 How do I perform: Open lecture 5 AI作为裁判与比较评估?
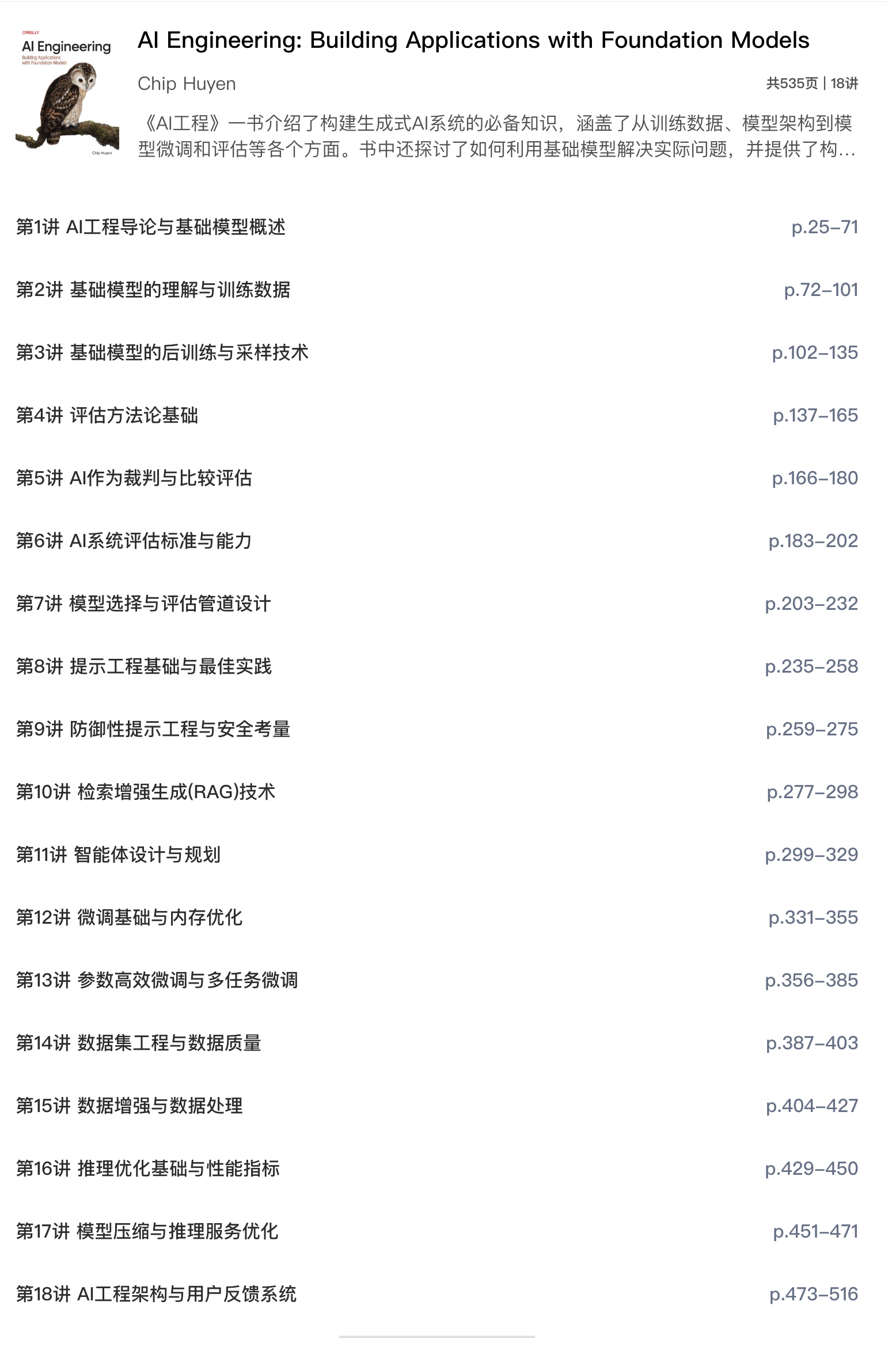[x=437, y=478]
